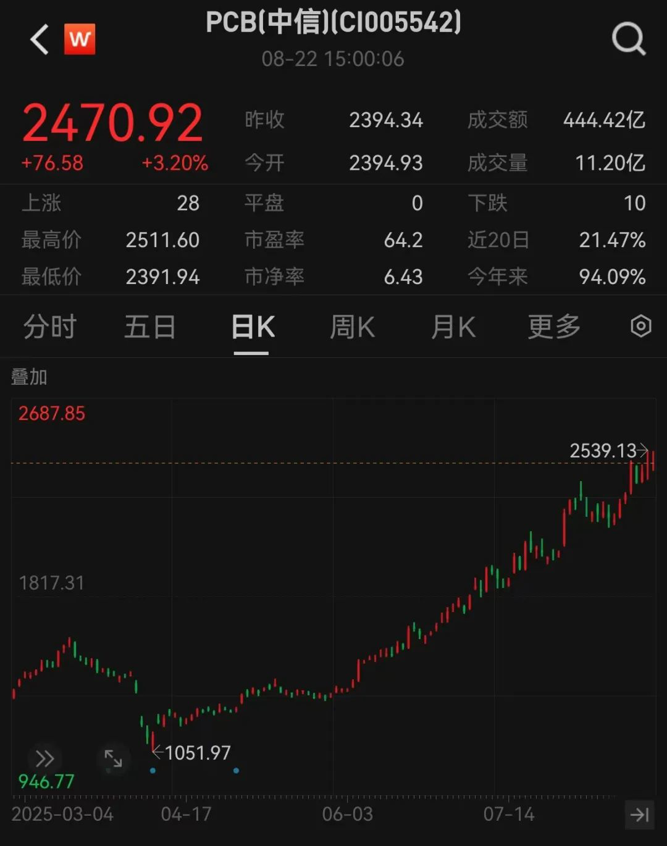This screenshot has width=667, height=846.
Task: Show the 月K monthly chart
Action: coord(453,326)
